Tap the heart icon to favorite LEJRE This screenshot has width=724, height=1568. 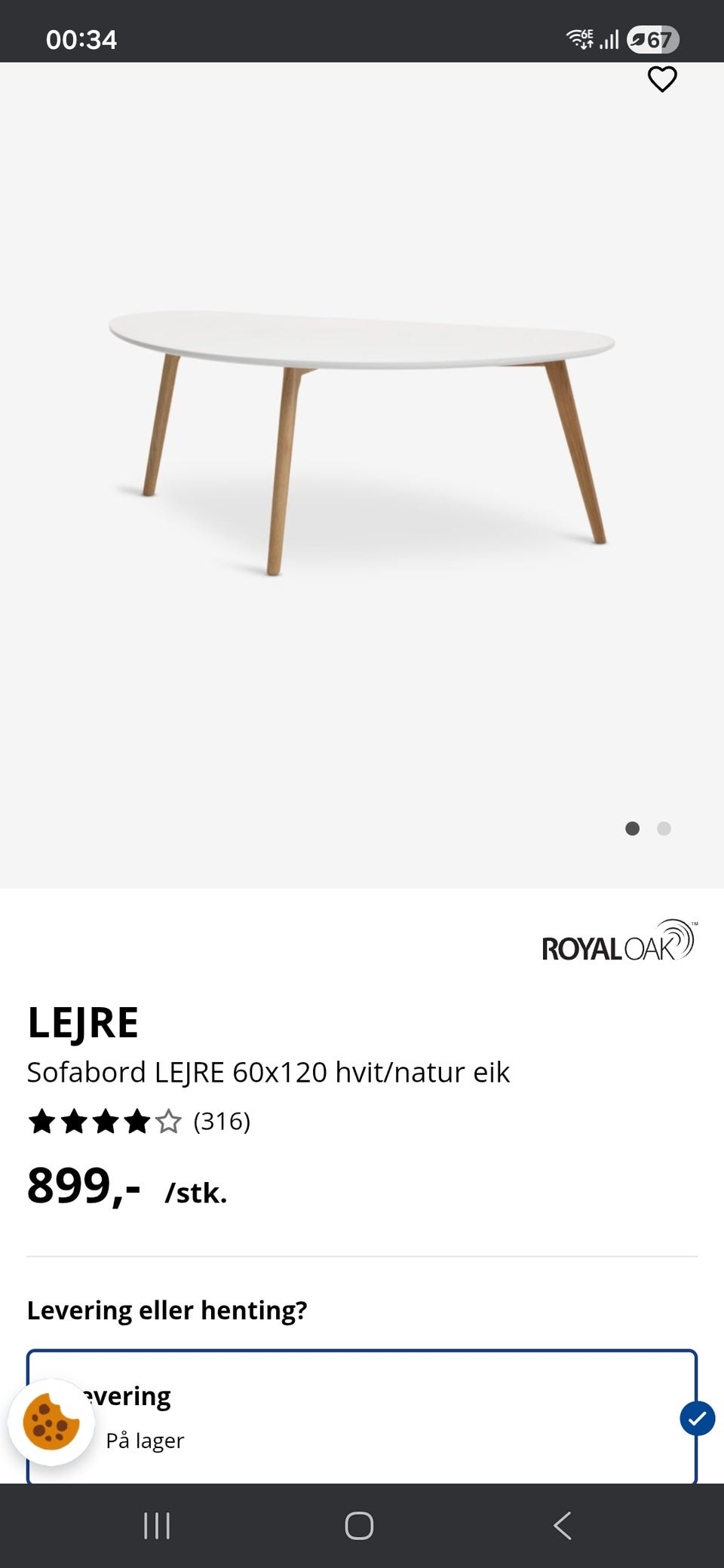coord(661,78)
